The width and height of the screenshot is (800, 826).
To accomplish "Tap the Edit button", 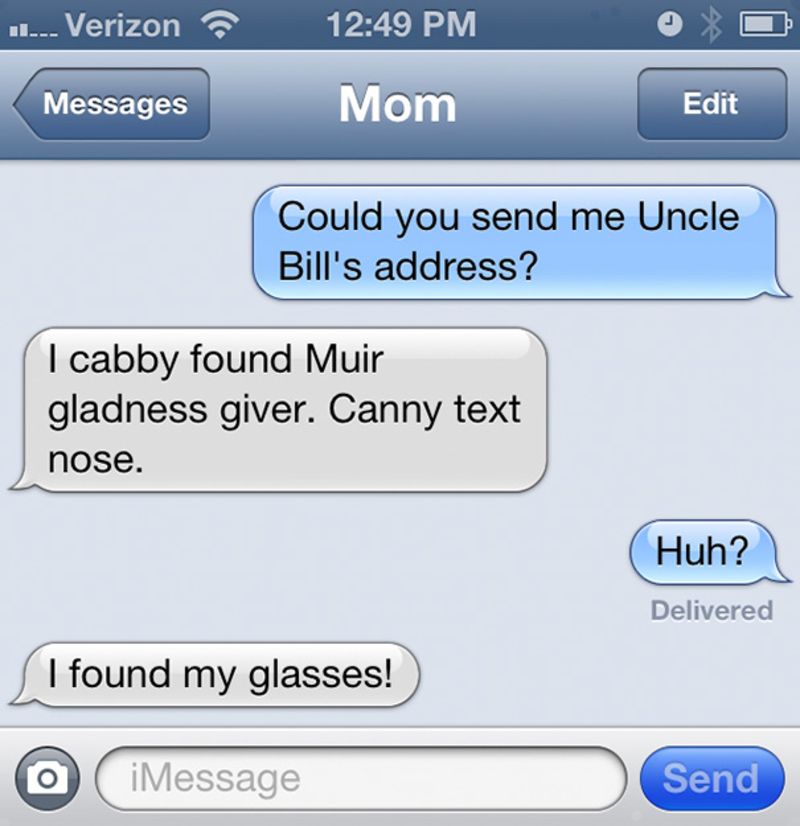I will click(x=711, y=104).
